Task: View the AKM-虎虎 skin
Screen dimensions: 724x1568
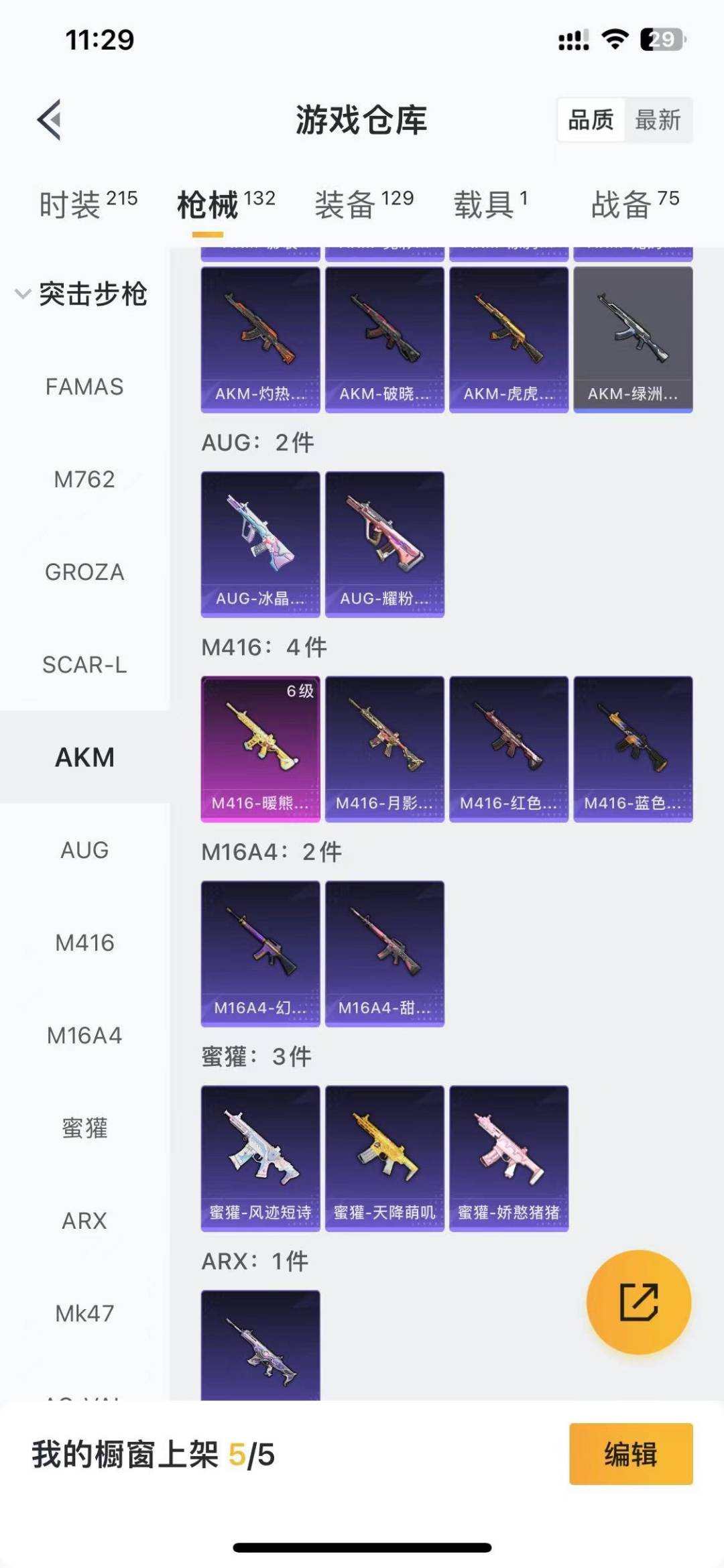Action: click(508, 339)
